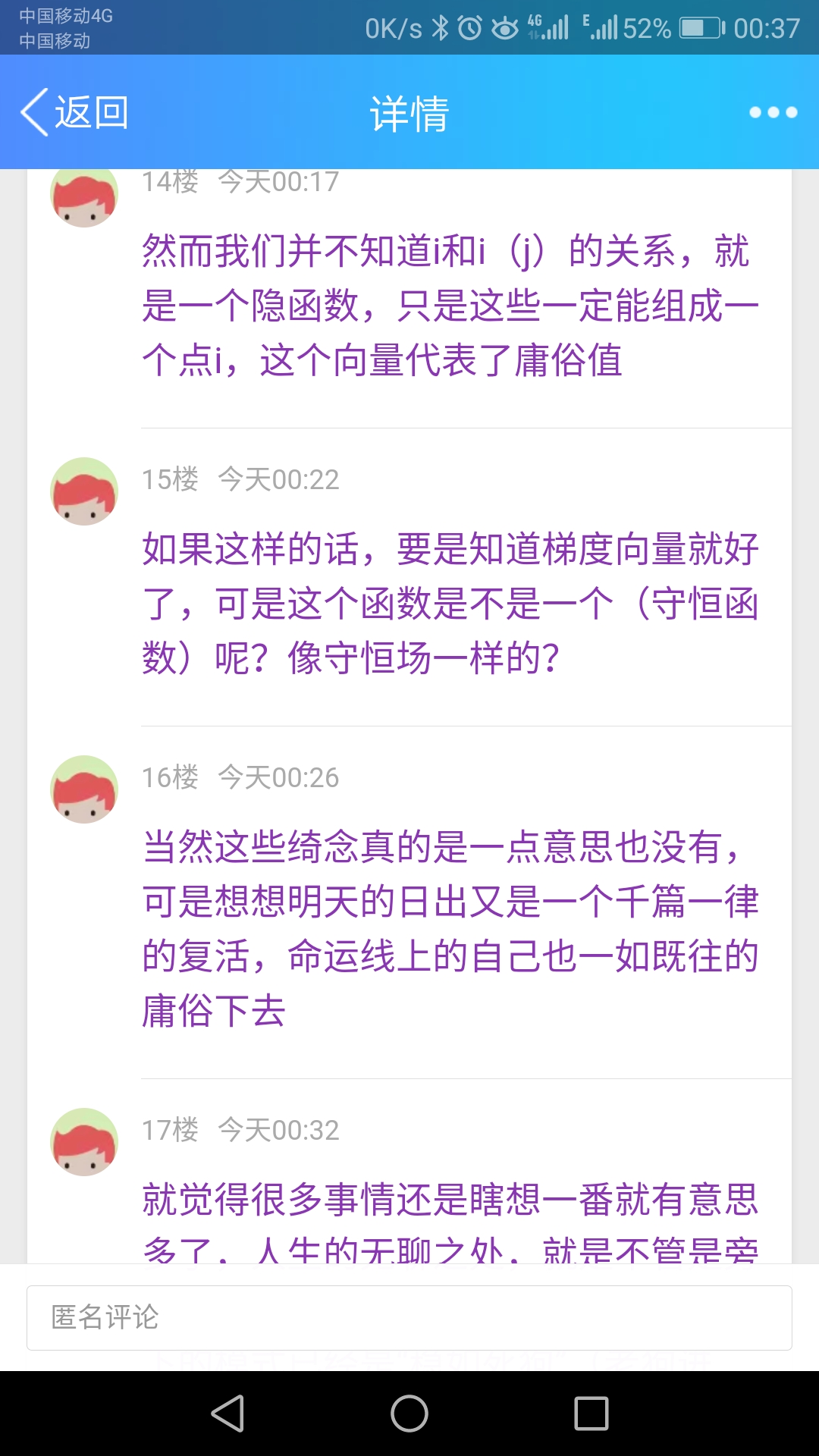Open the 16楼 commenter's avatar
The height and width of the screenshot is (1456, 819).
(x=84, y=789)
